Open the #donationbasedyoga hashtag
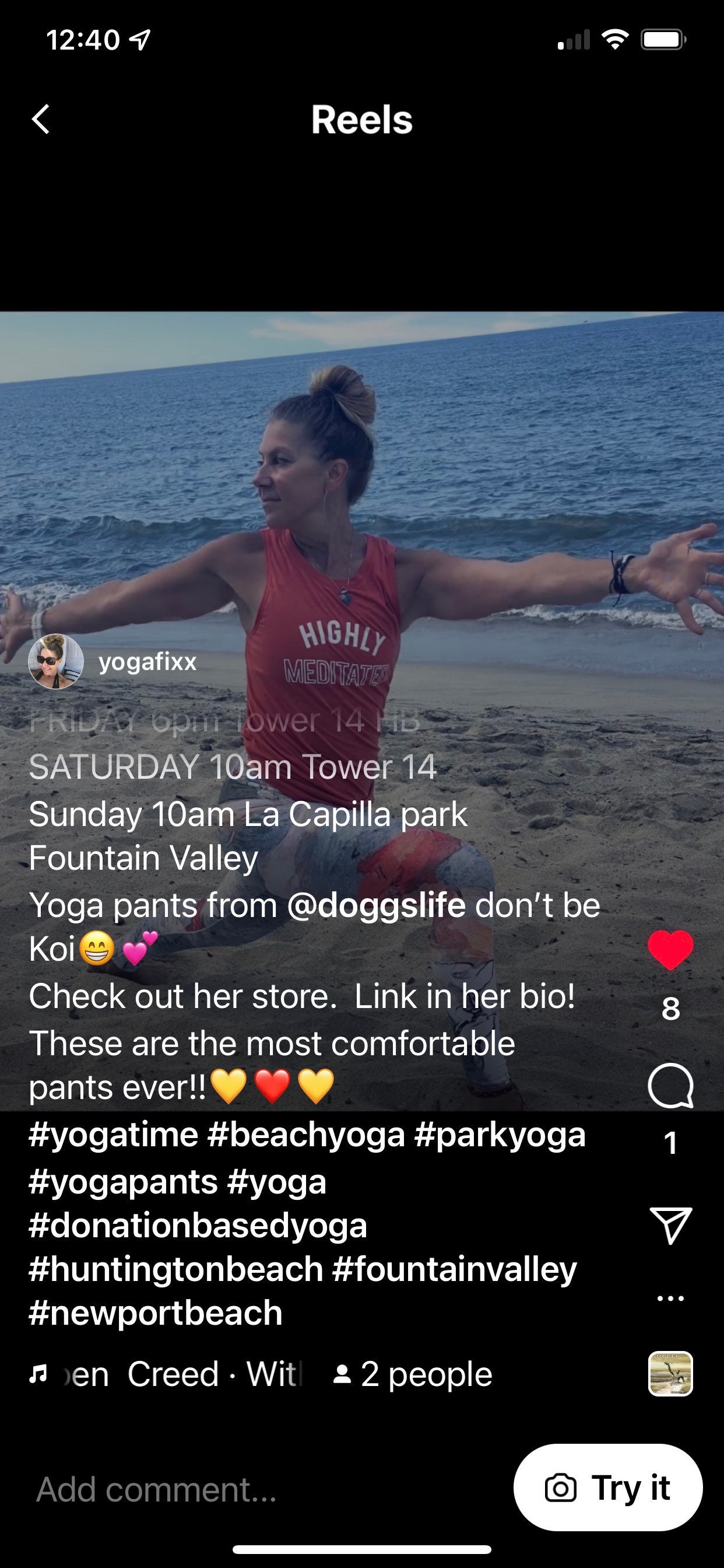724x1568 pixels. tap(198, 1226)
